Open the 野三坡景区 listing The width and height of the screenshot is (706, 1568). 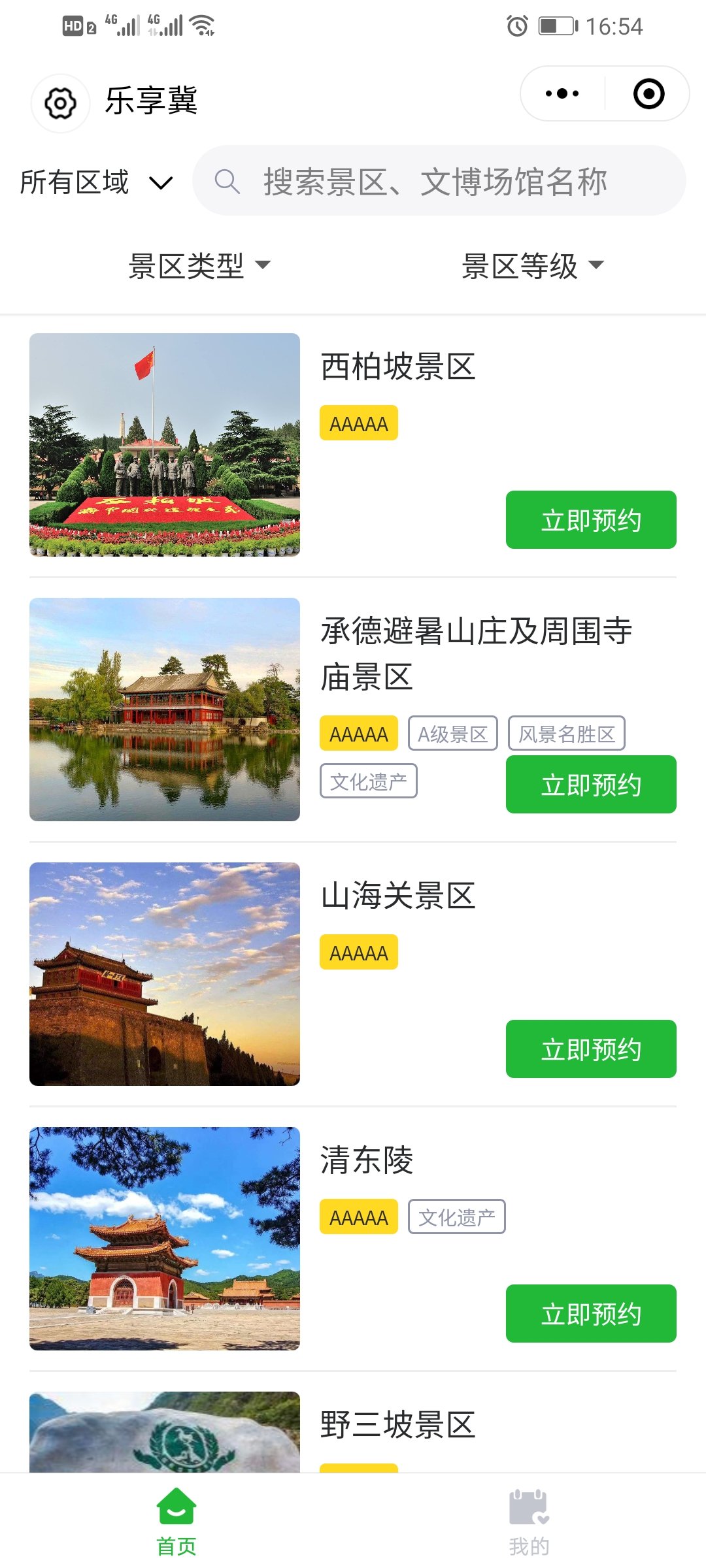click(397, 1426)
